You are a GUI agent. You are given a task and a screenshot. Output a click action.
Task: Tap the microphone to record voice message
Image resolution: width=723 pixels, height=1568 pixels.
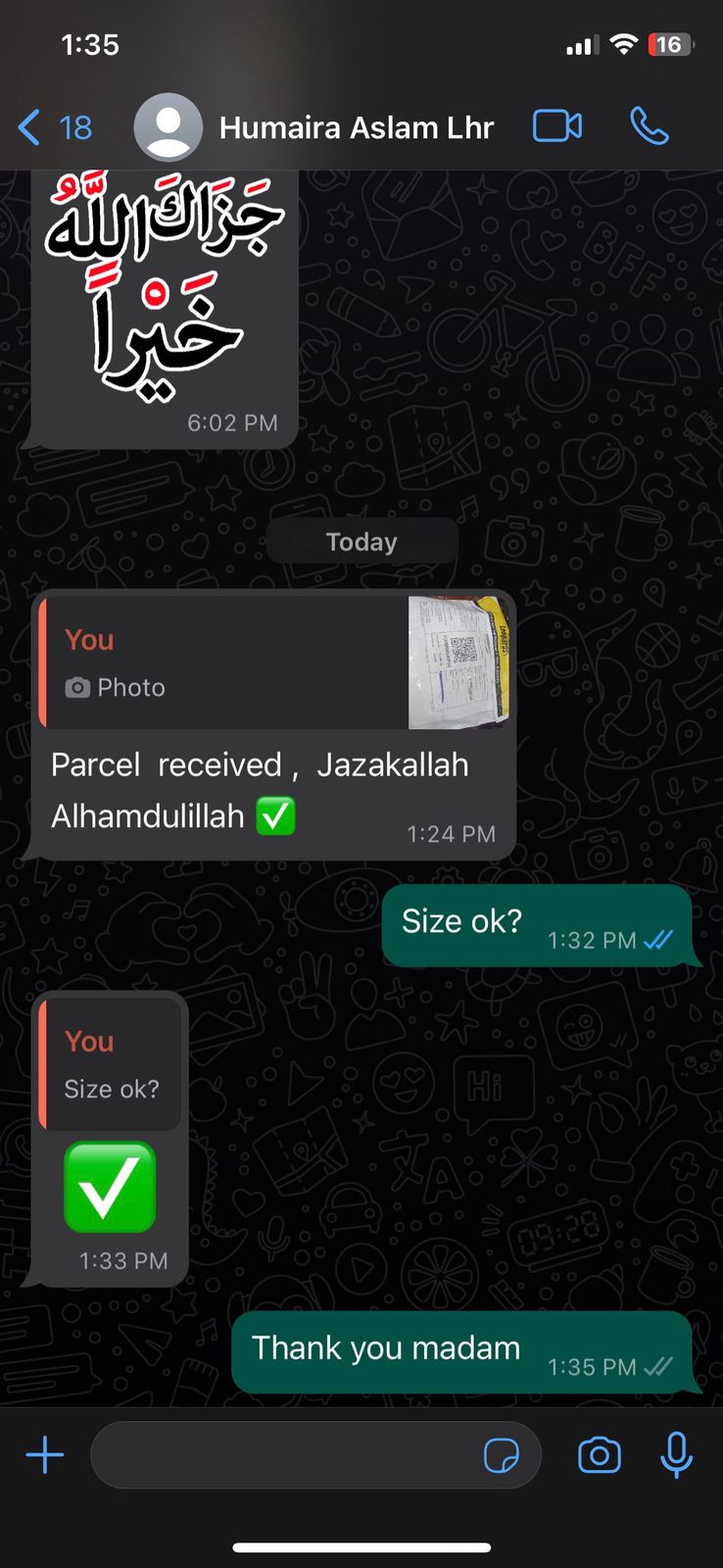pyautogui.click(x=676, y=1454)
